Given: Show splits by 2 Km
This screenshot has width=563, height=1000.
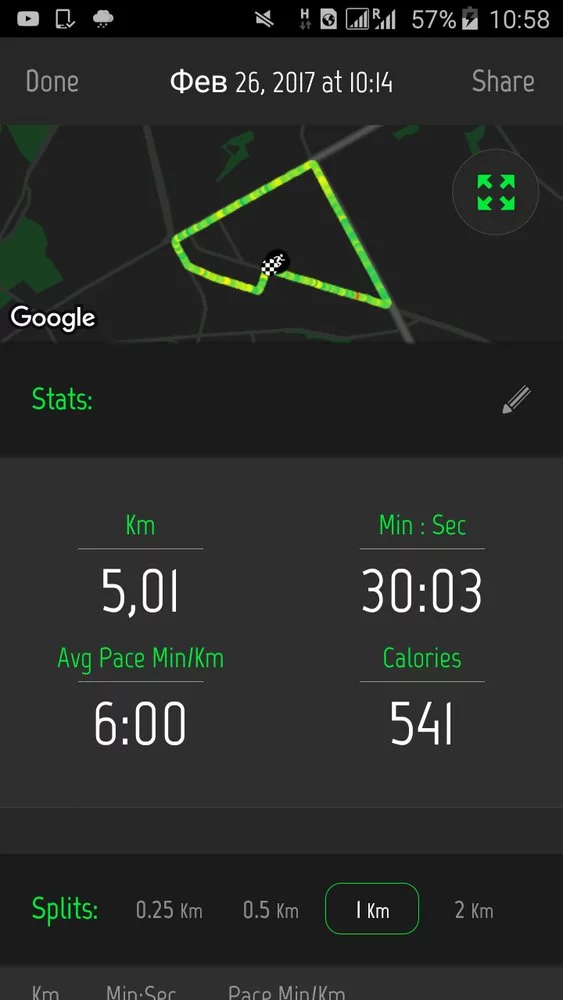Looking at the screenshot, I should pos(474,909).
